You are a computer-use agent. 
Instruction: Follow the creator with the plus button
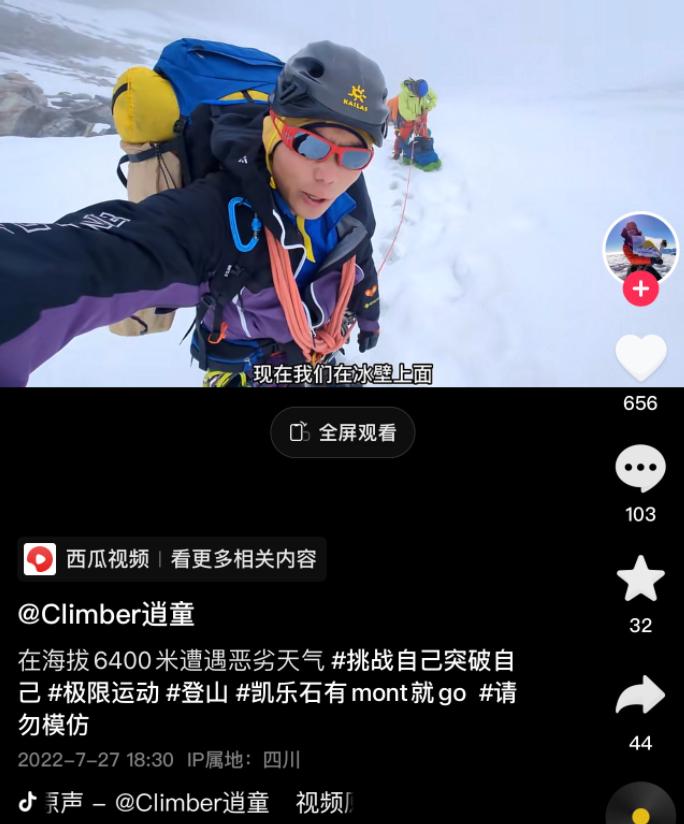[641, 291]
